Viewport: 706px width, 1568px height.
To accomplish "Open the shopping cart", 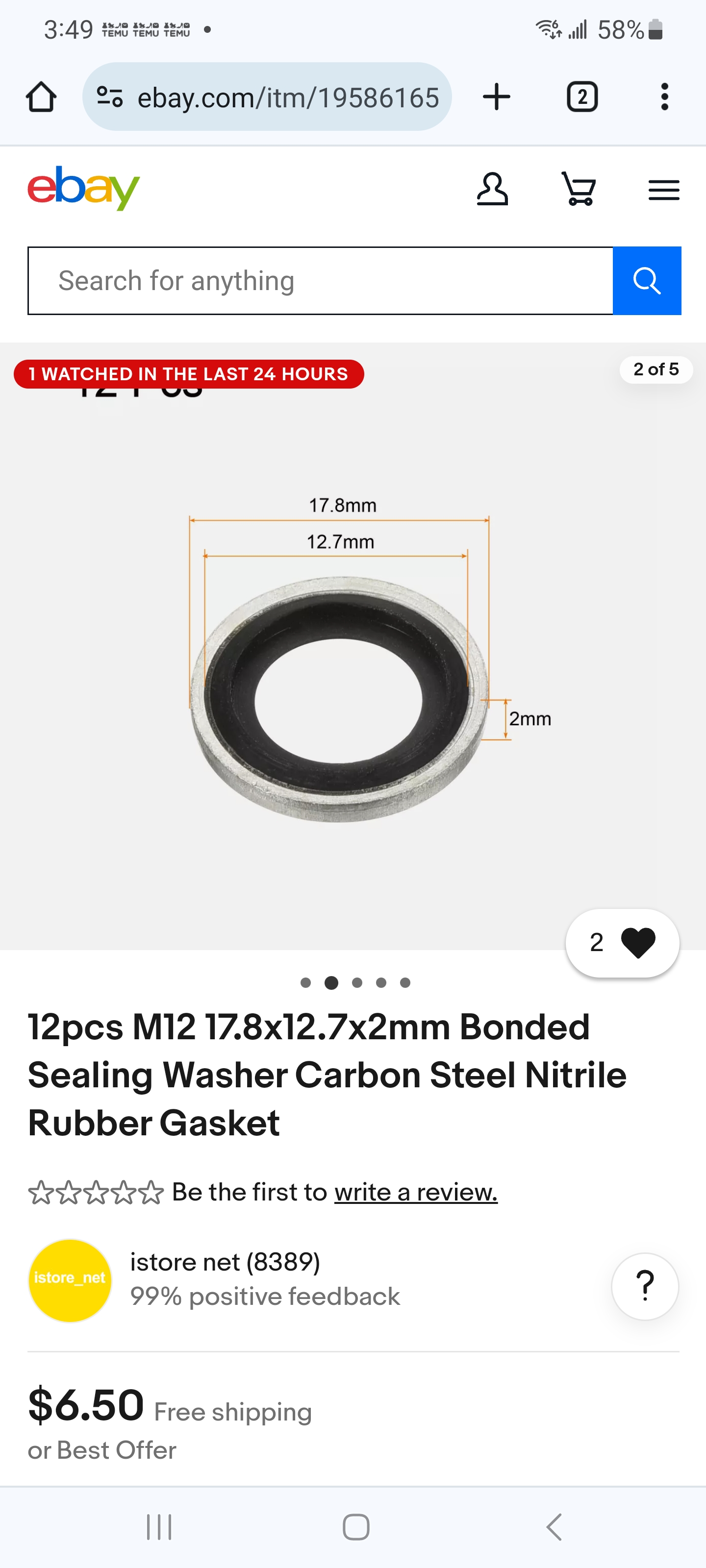I will [578, 189].
